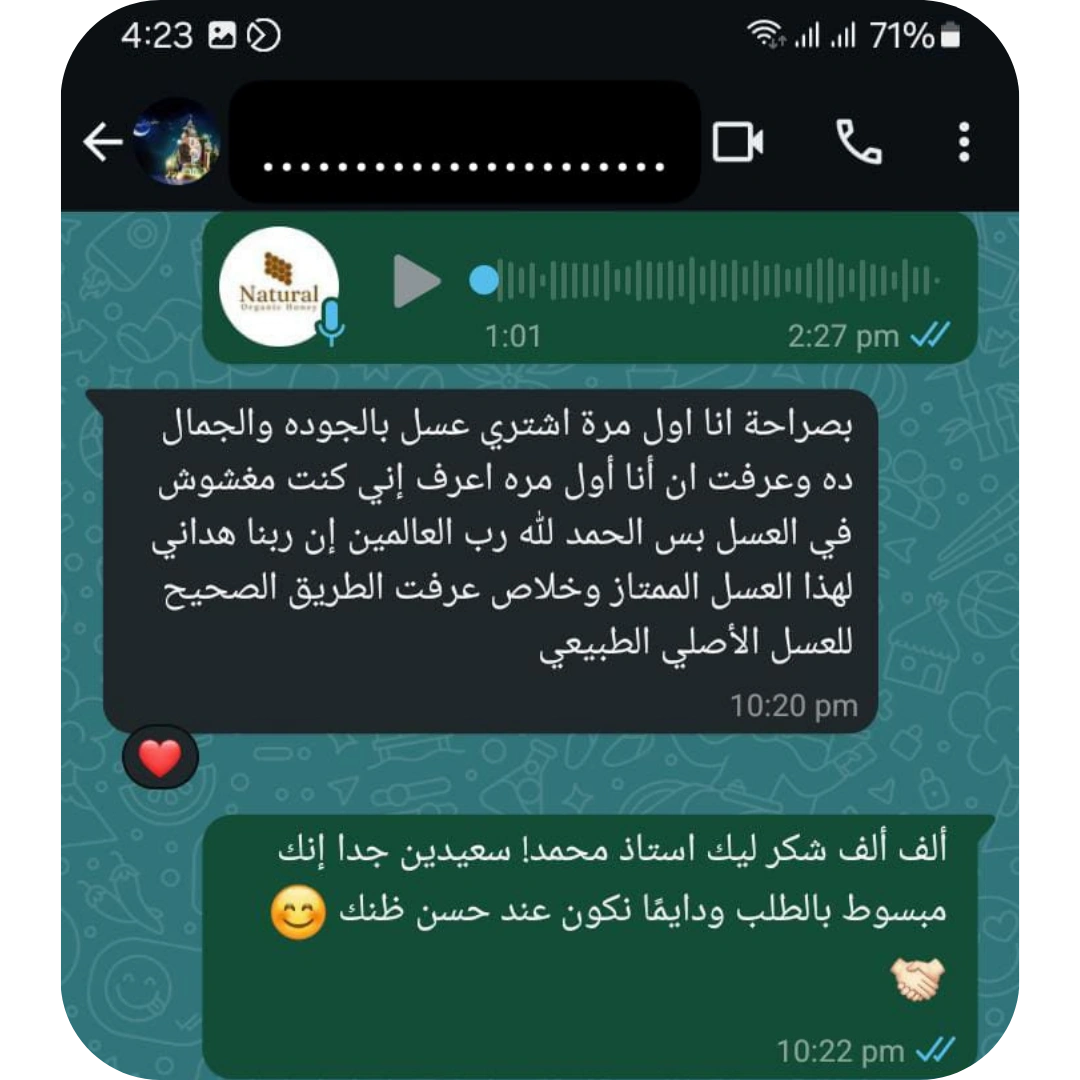Tap the voice message seek dot
Screen dimensions: 1080x1080
point(484,281)
